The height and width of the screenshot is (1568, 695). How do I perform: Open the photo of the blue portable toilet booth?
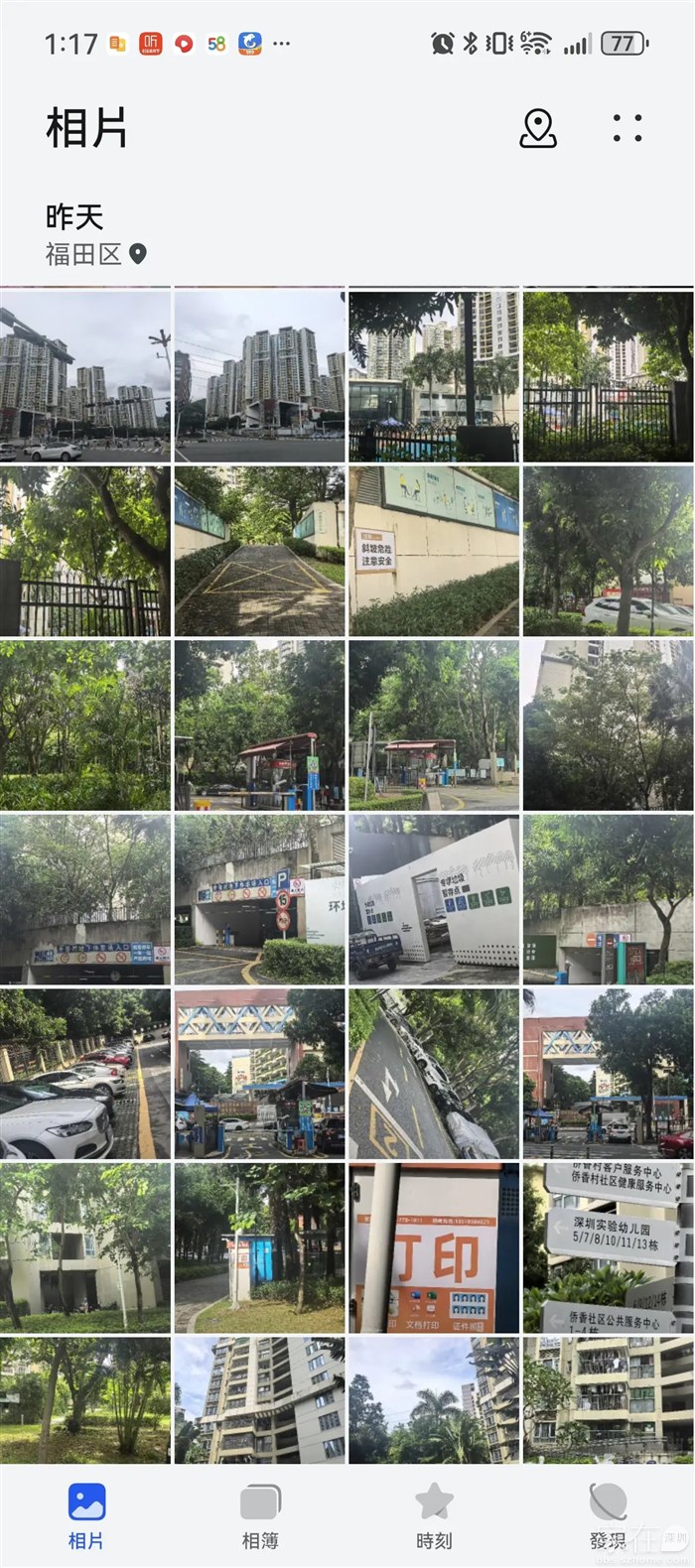tap(259, 1248)
